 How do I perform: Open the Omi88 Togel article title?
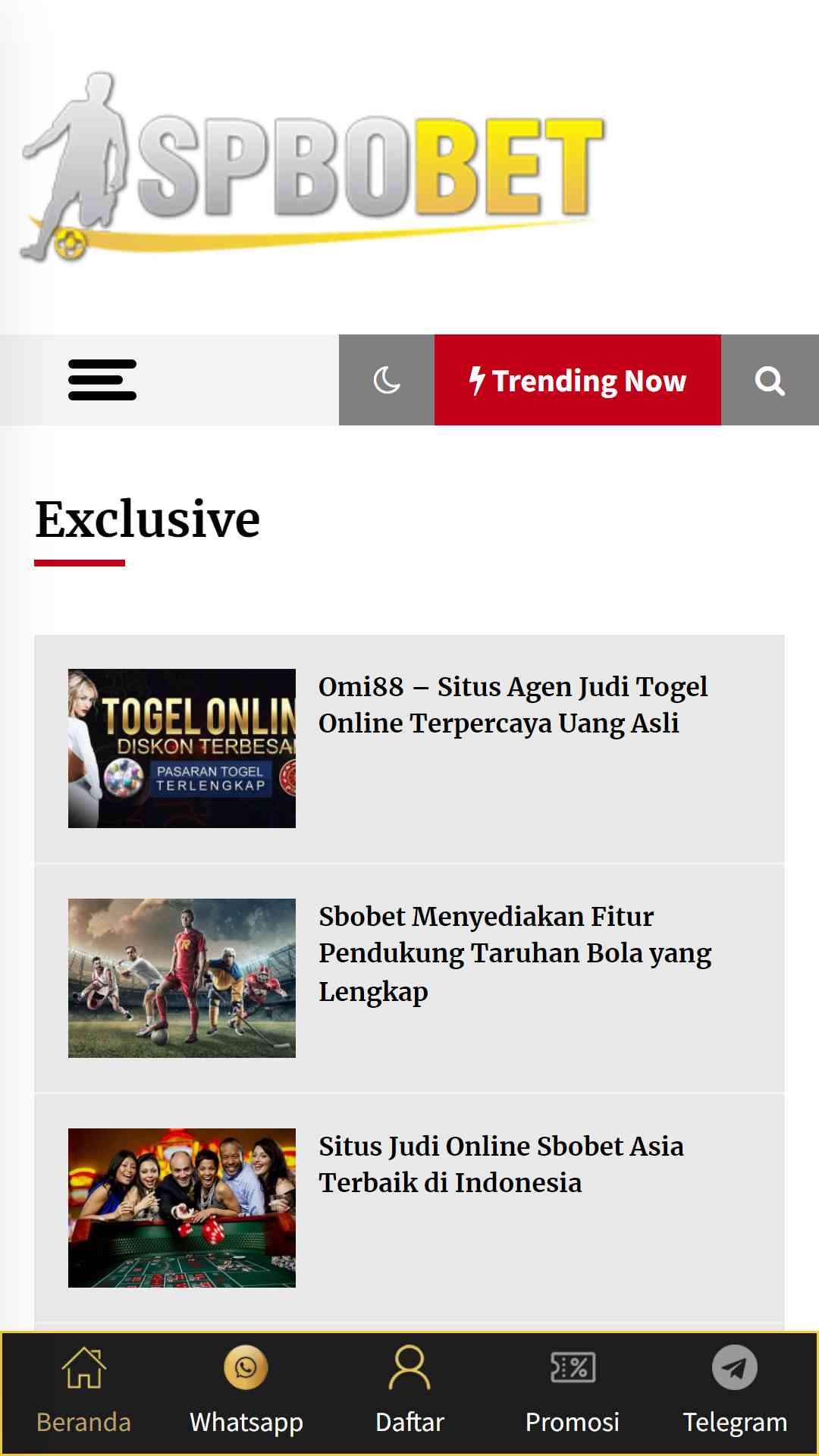tap(513, 704)
